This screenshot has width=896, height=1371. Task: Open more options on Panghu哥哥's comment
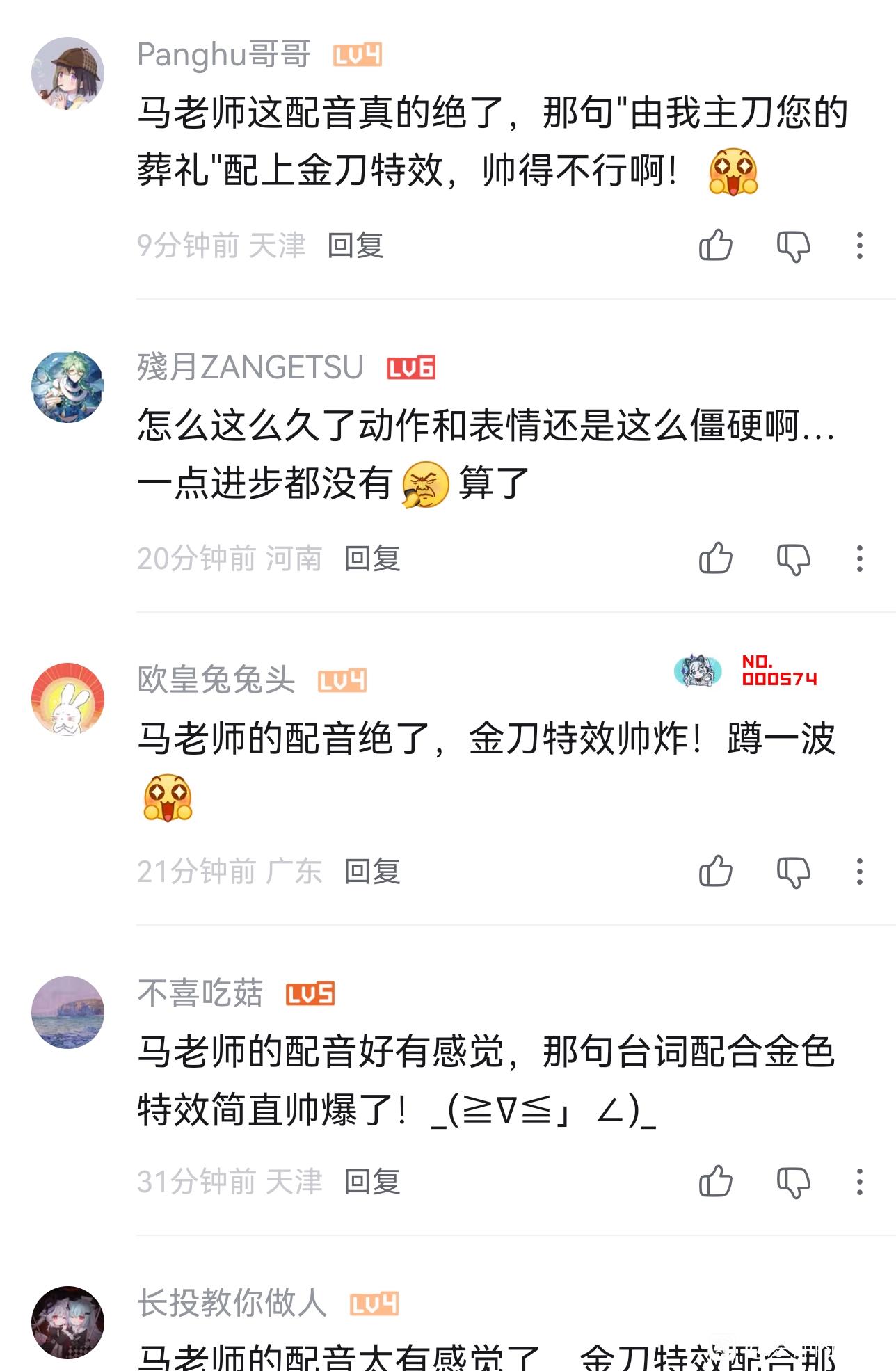tap(860, 246)
